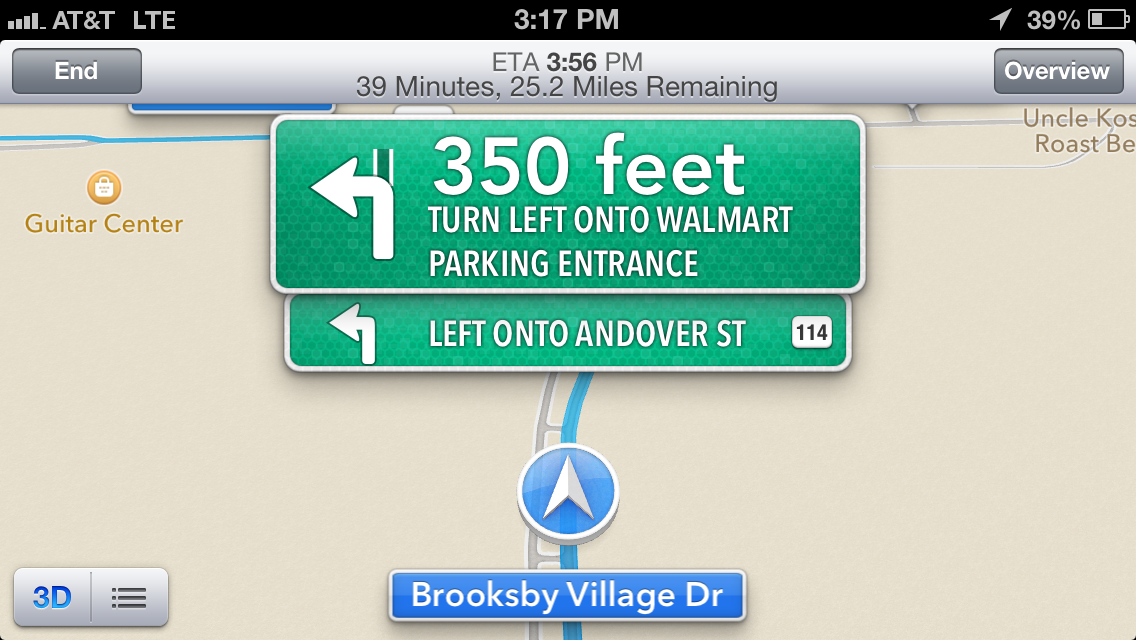Viewport: 1136px width, 640px height.
Task: Select the Guitar Center map pin
Action: click(104, 186)
